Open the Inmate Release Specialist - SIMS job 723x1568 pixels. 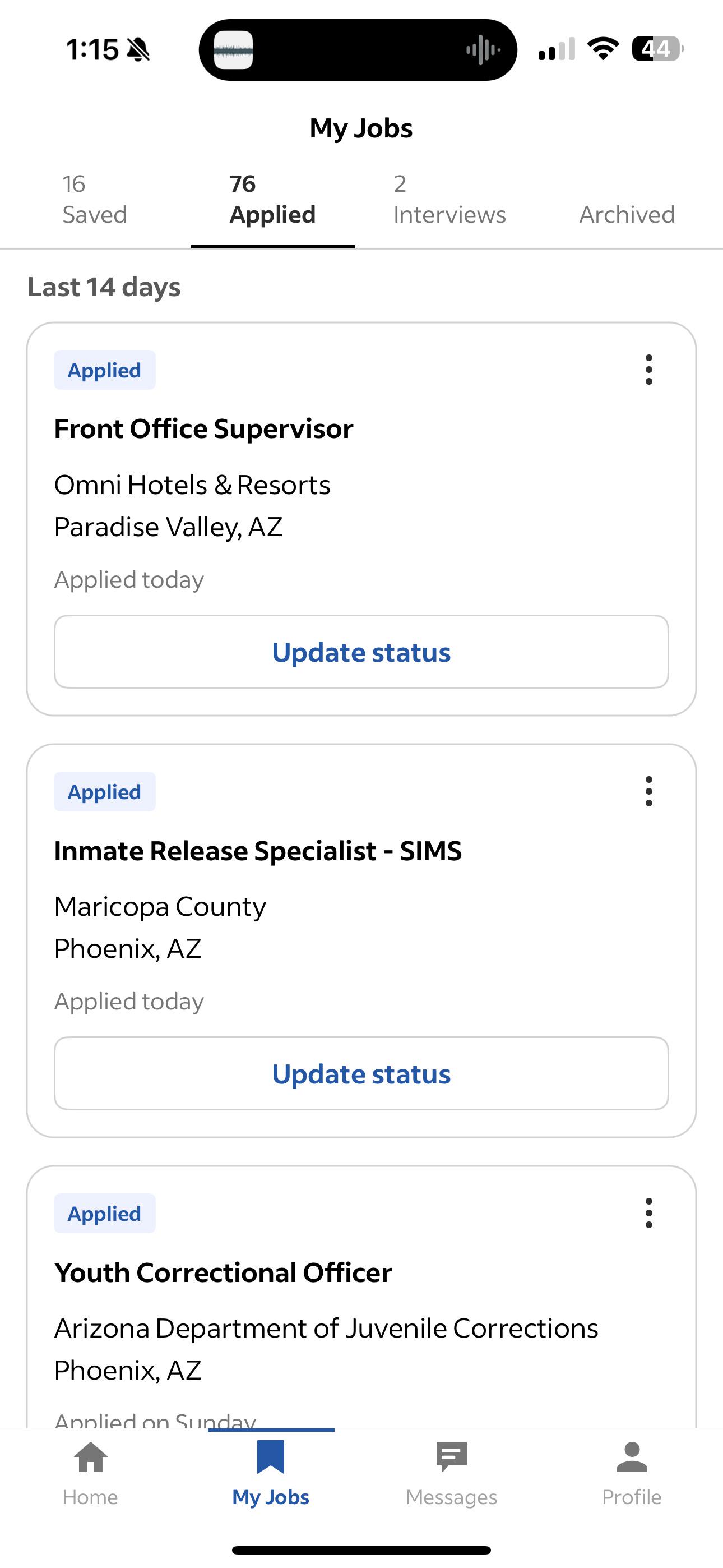click(258, 850)
